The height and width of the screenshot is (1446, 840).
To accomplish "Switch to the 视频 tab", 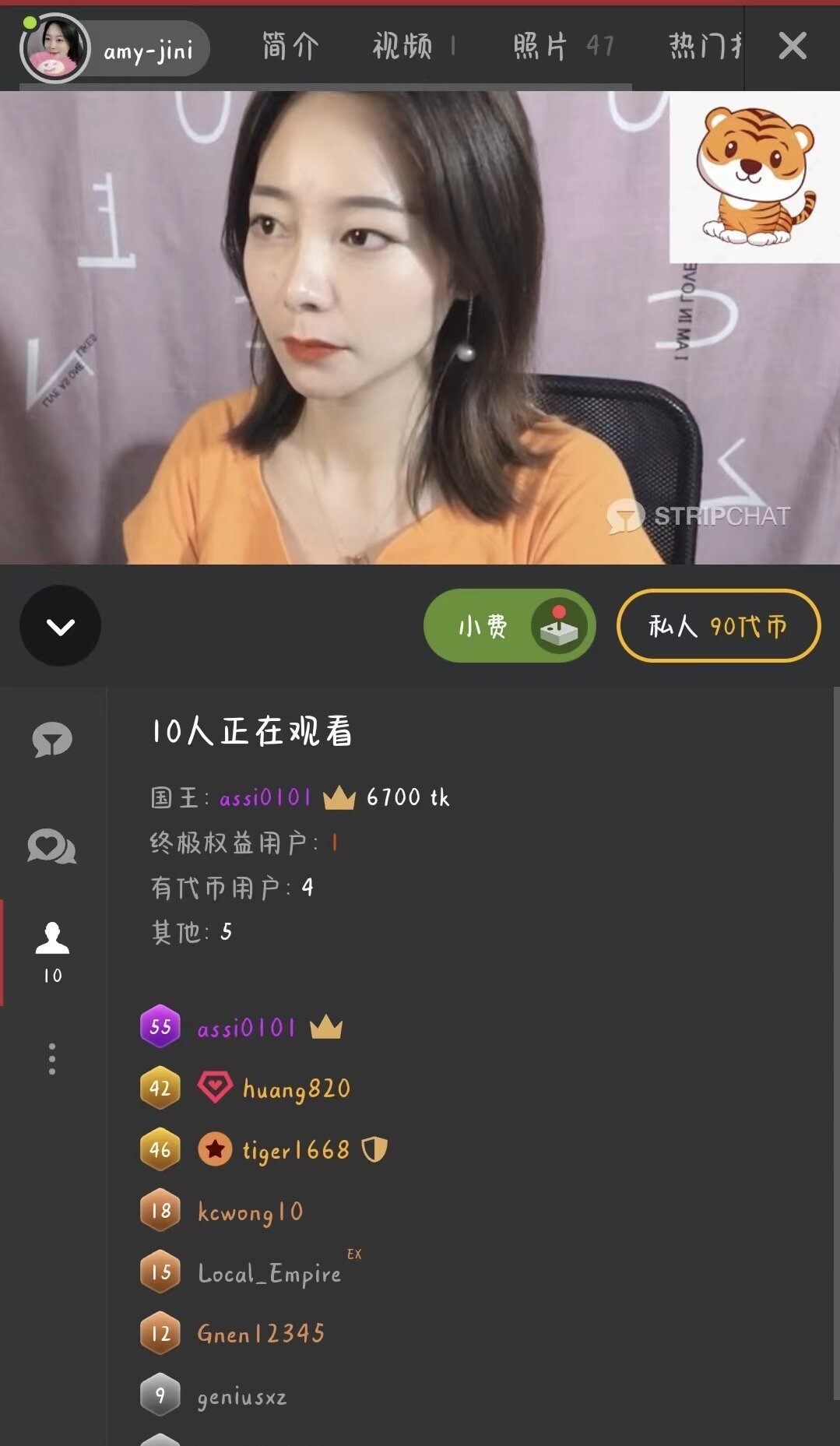I will tap(403, 47).
